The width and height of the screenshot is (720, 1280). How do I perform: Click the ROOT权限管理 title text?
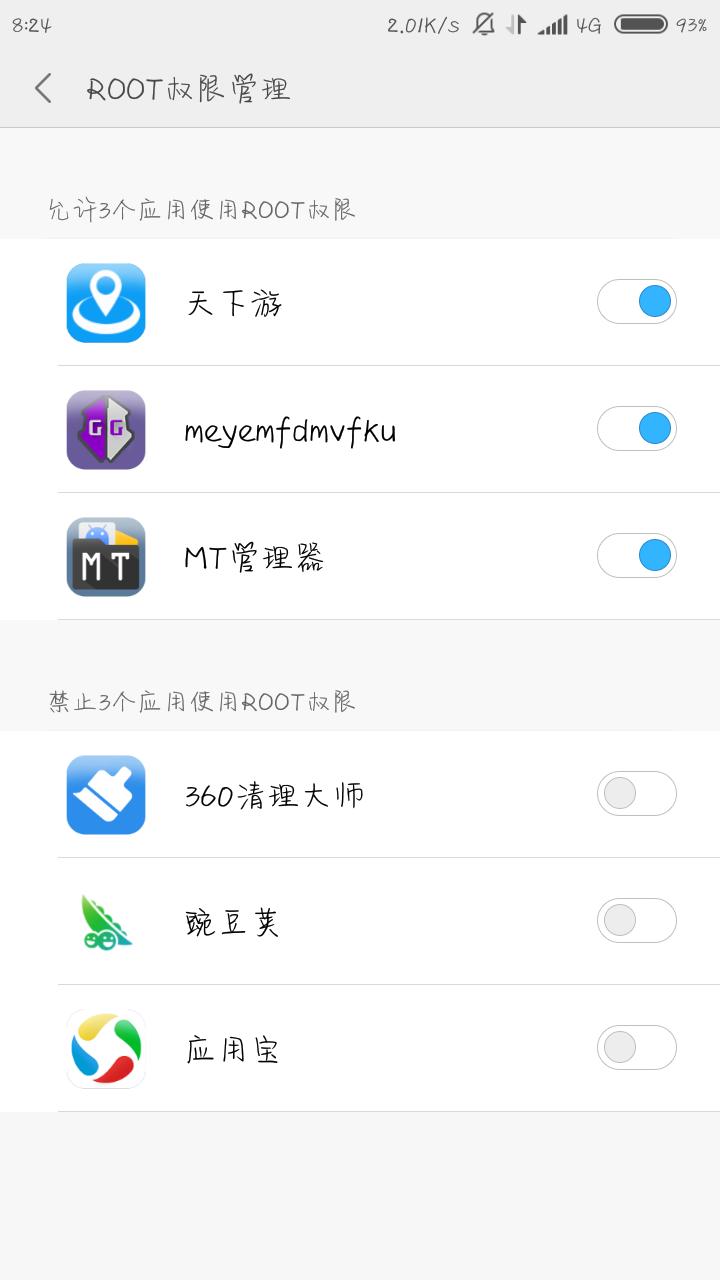(x=190, y=88)
